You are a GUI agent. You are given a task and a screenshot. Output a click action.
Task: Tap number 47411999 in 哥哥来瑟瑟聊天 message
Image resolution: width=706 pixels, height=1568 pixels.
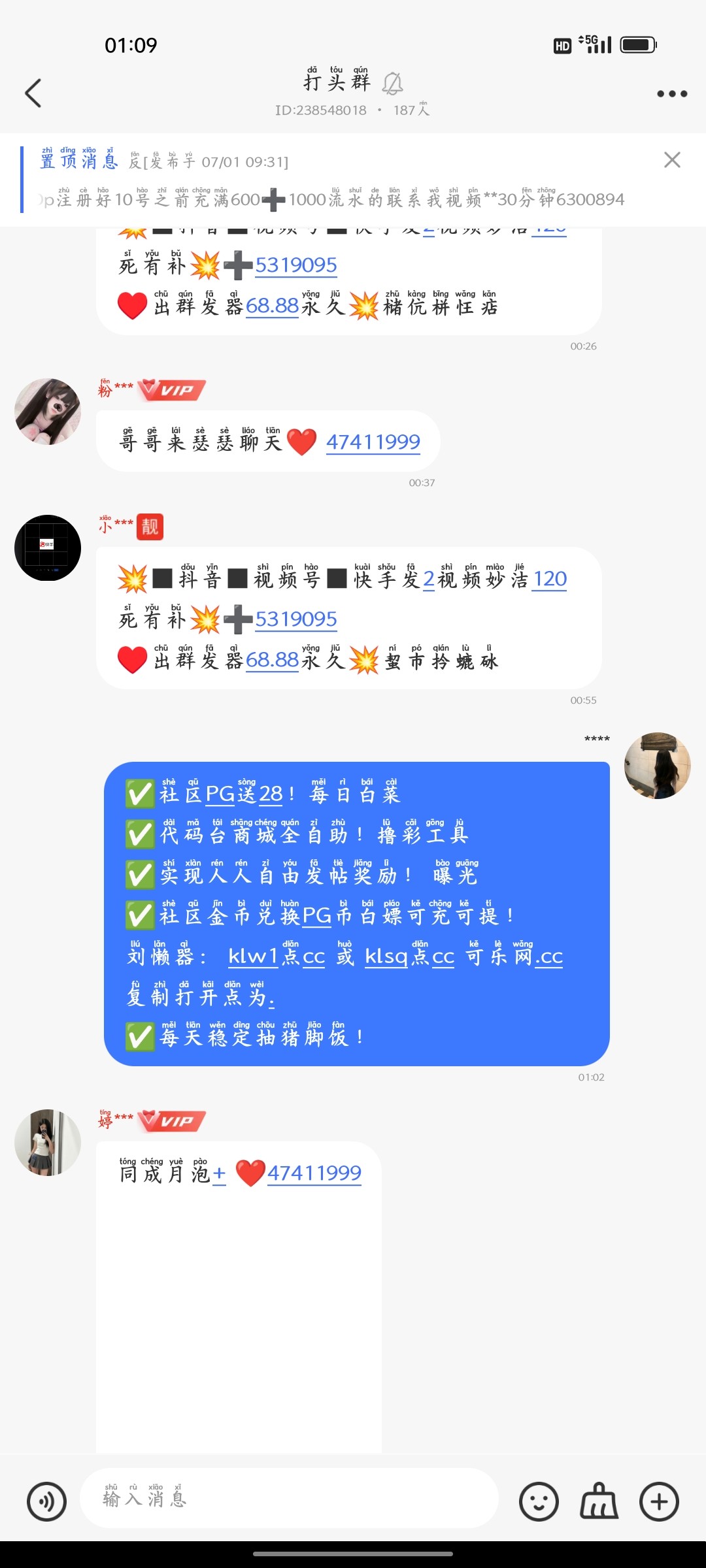coord(373,442)
